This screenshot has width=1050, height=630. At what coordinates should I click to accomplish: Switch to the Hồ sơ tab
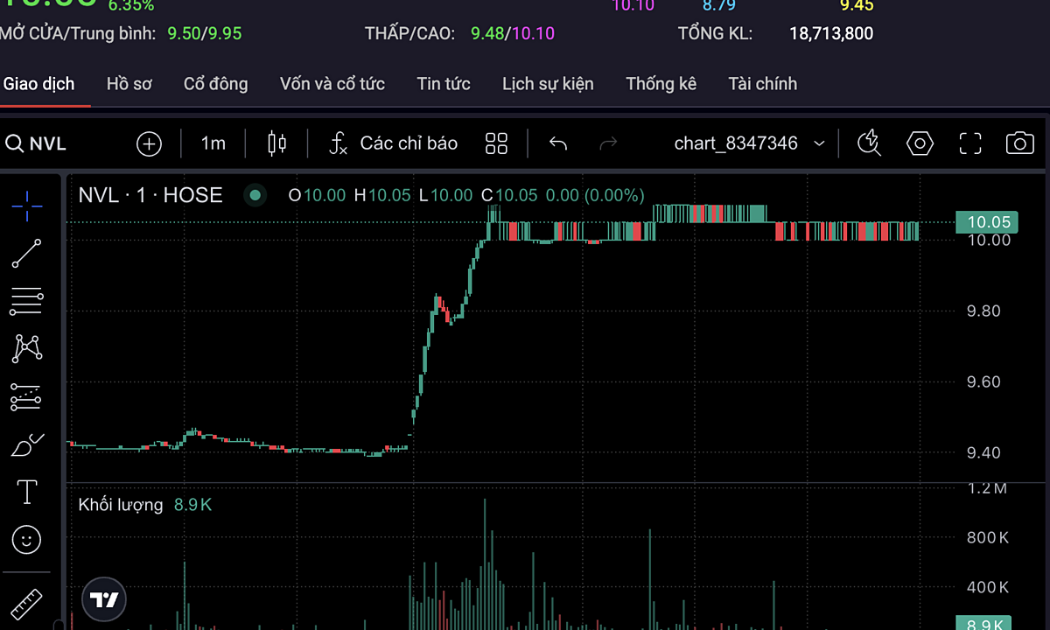coord(129,84)
